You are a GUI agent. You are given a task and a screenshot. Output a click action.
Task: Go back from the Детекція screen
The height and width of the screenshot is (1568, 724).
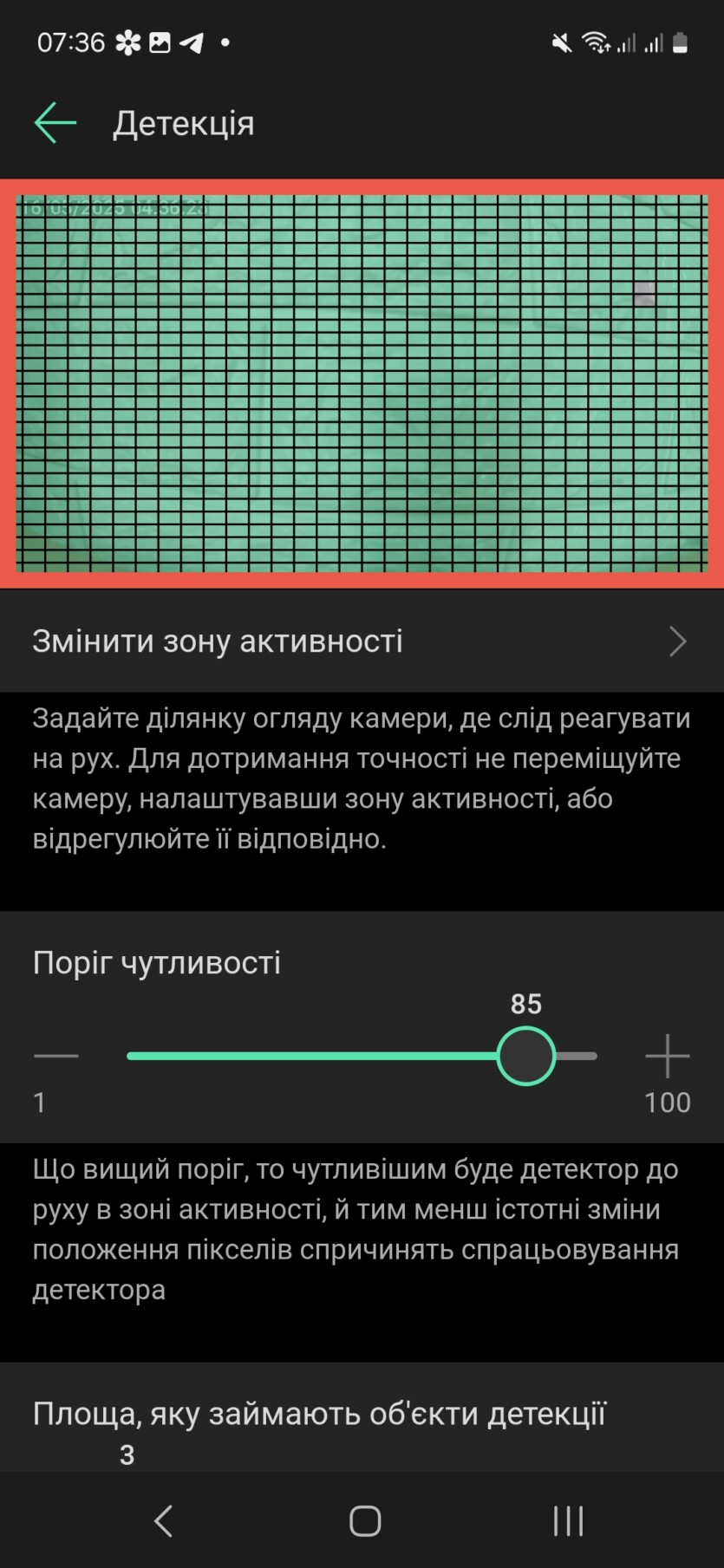click(x=55, y=123)
